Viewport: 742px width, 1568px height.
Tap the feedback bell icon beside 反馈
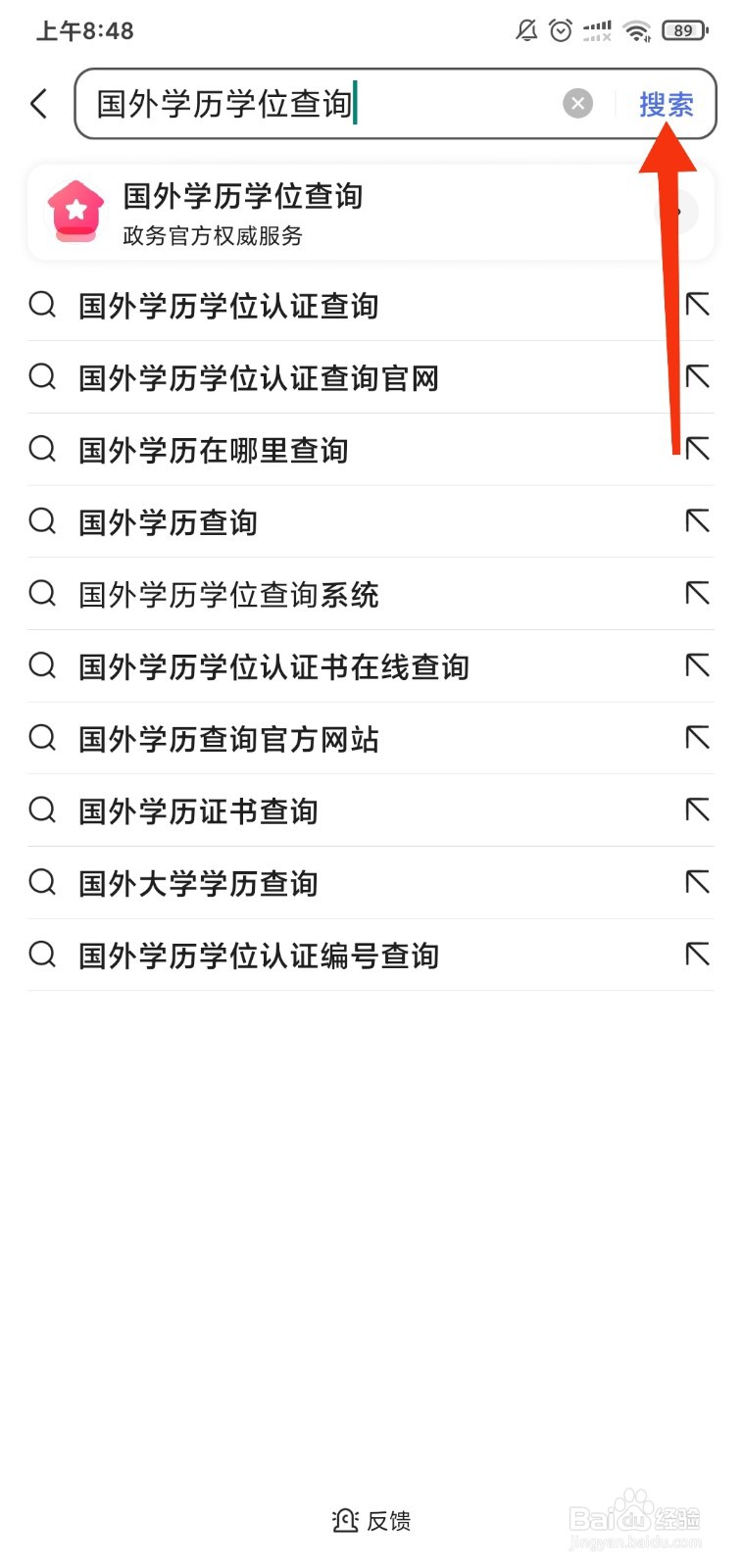point(345,1521)
